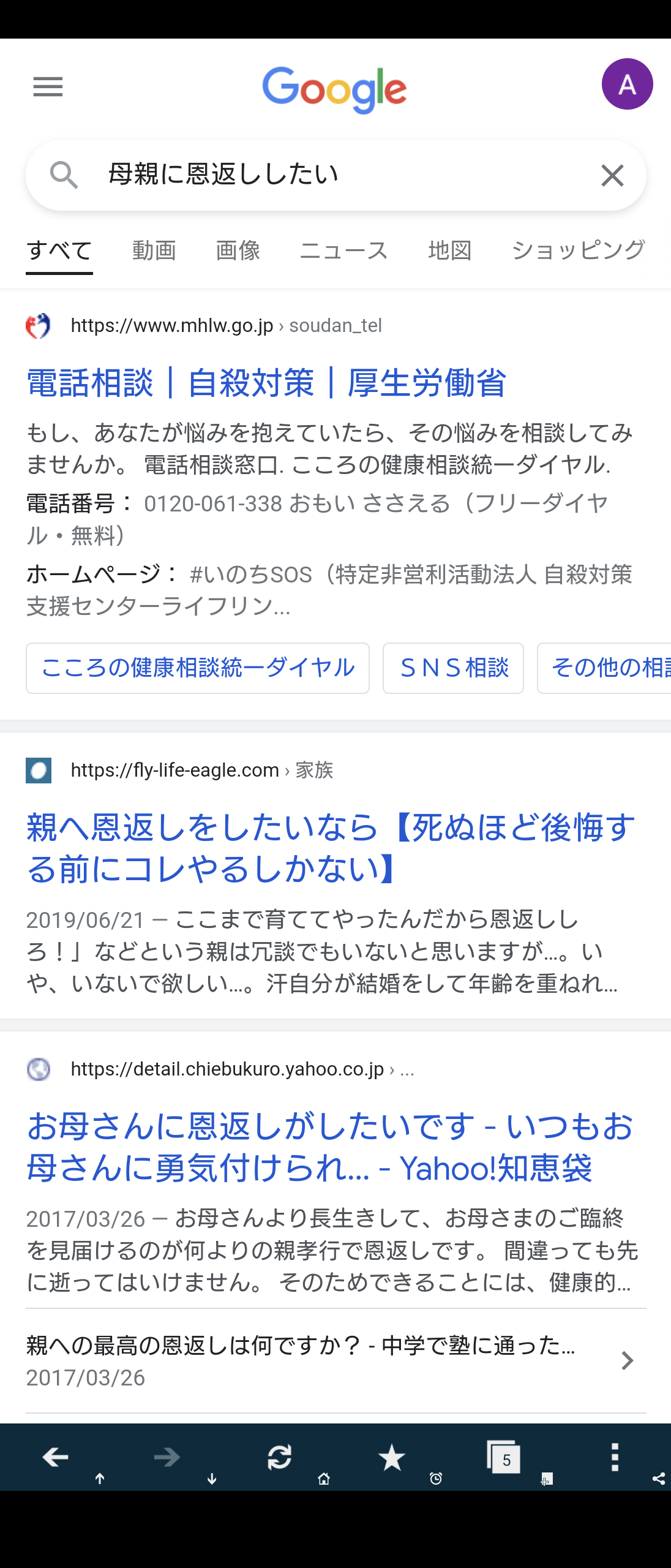
Task: Switch to the 動画 tab
Action: pyautogui.click(x=154, y=251)
